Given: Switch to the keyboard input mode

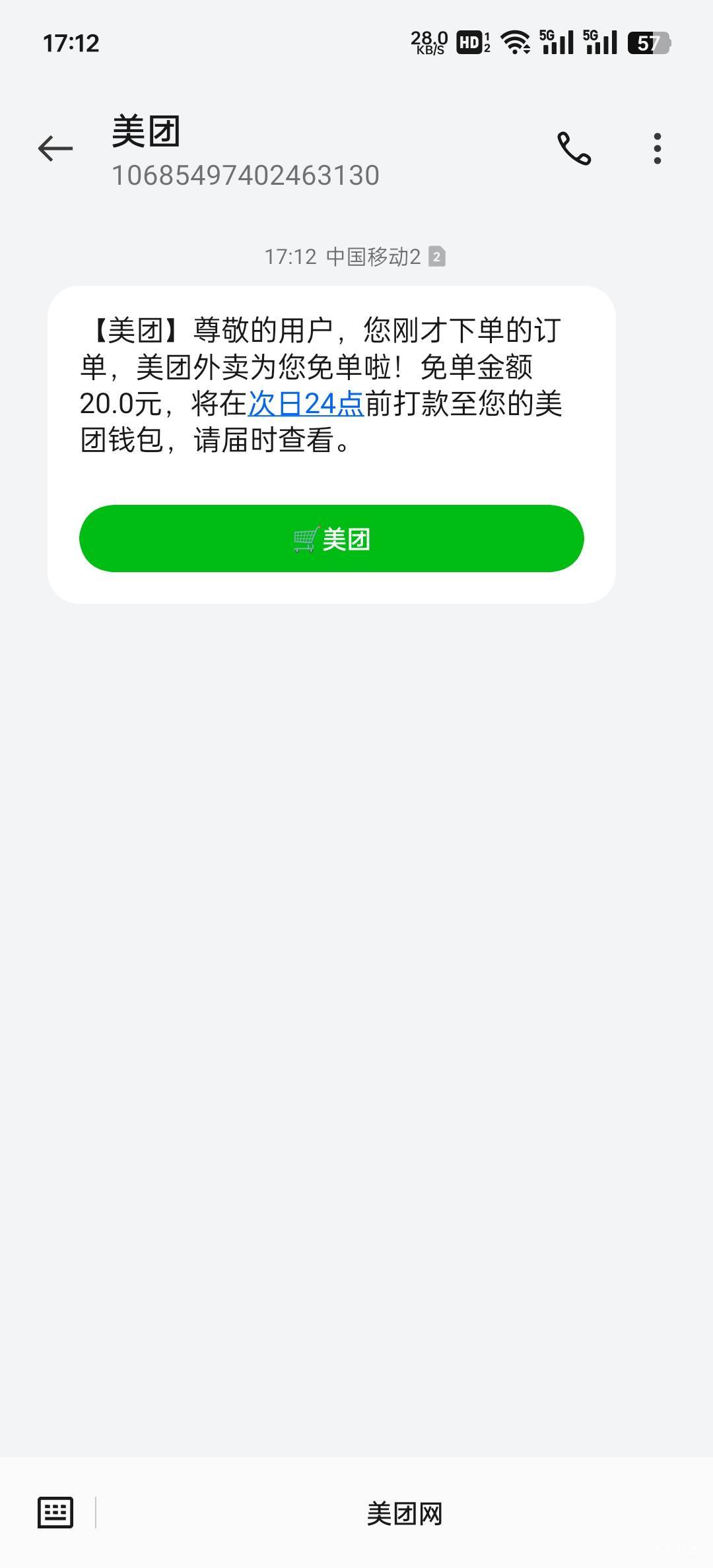Looking at the screenshot, I should [55, 1513].
